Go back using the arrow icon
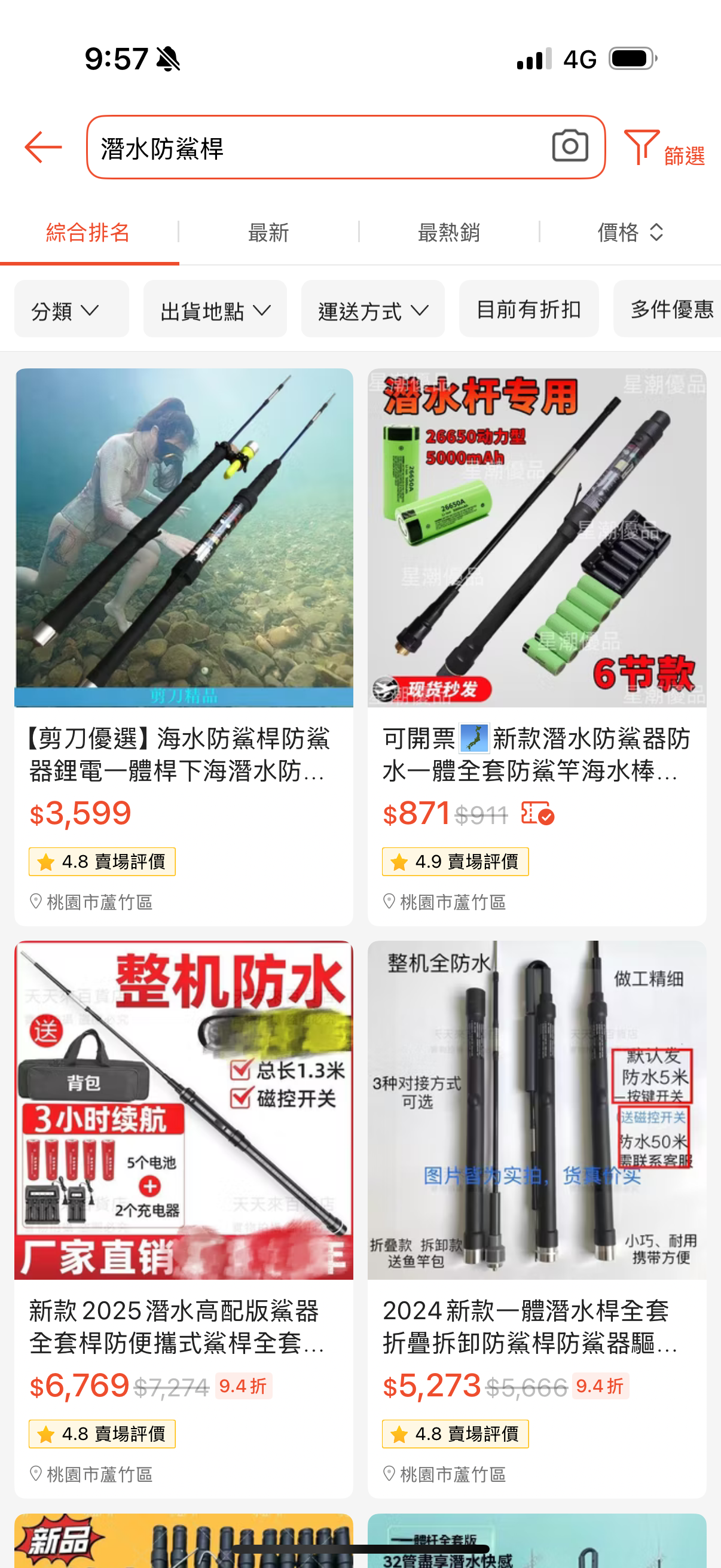This screenshot has height=1568, width=721. [x=43, y=147]
